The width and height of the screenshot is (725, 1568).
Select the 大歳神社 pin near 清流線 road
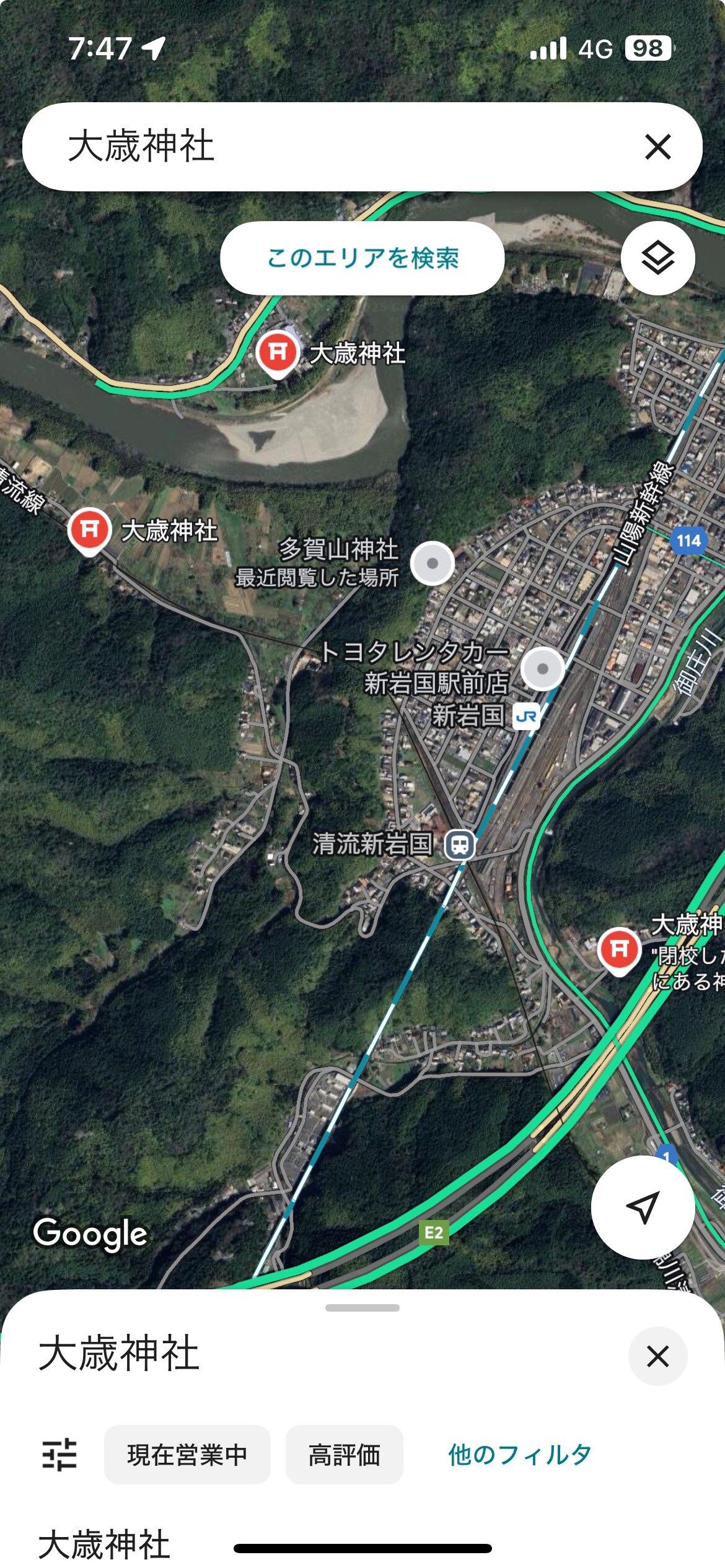click(89, 530)
